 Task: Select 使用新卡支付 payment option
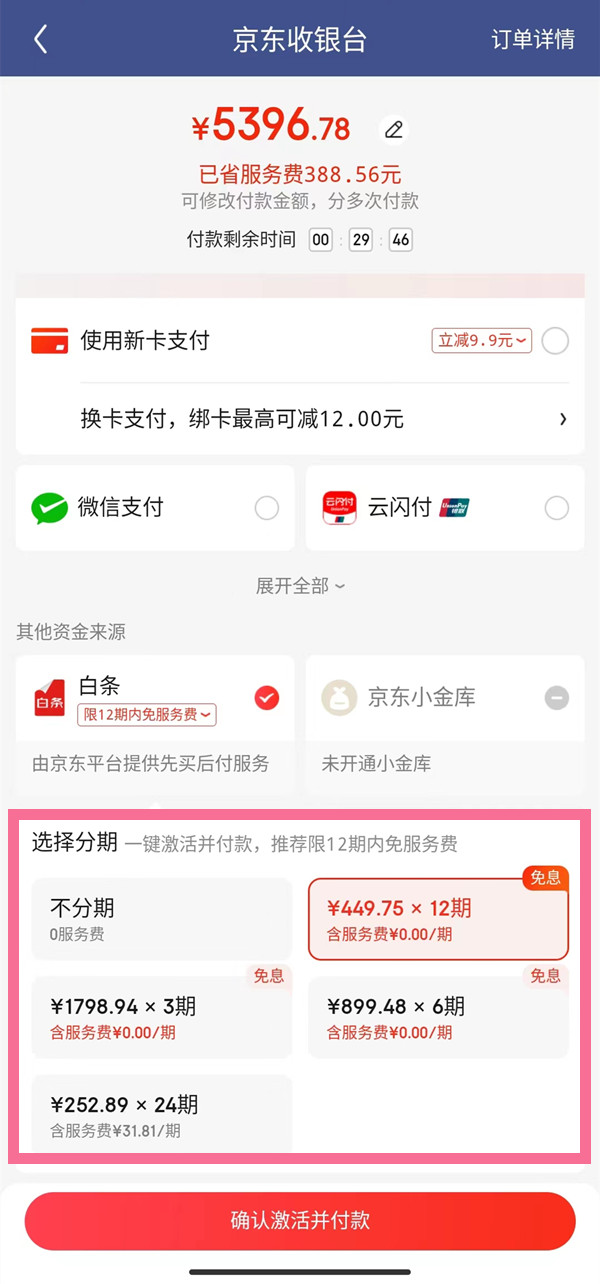coord(555,341)
